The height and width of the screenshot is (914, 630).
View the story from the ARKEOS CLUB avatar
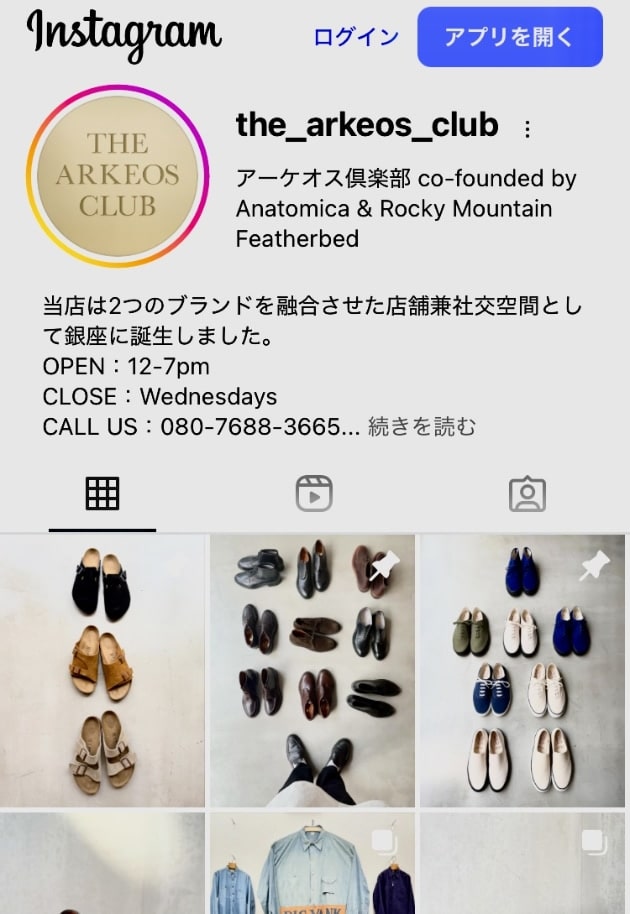[117, 175]
